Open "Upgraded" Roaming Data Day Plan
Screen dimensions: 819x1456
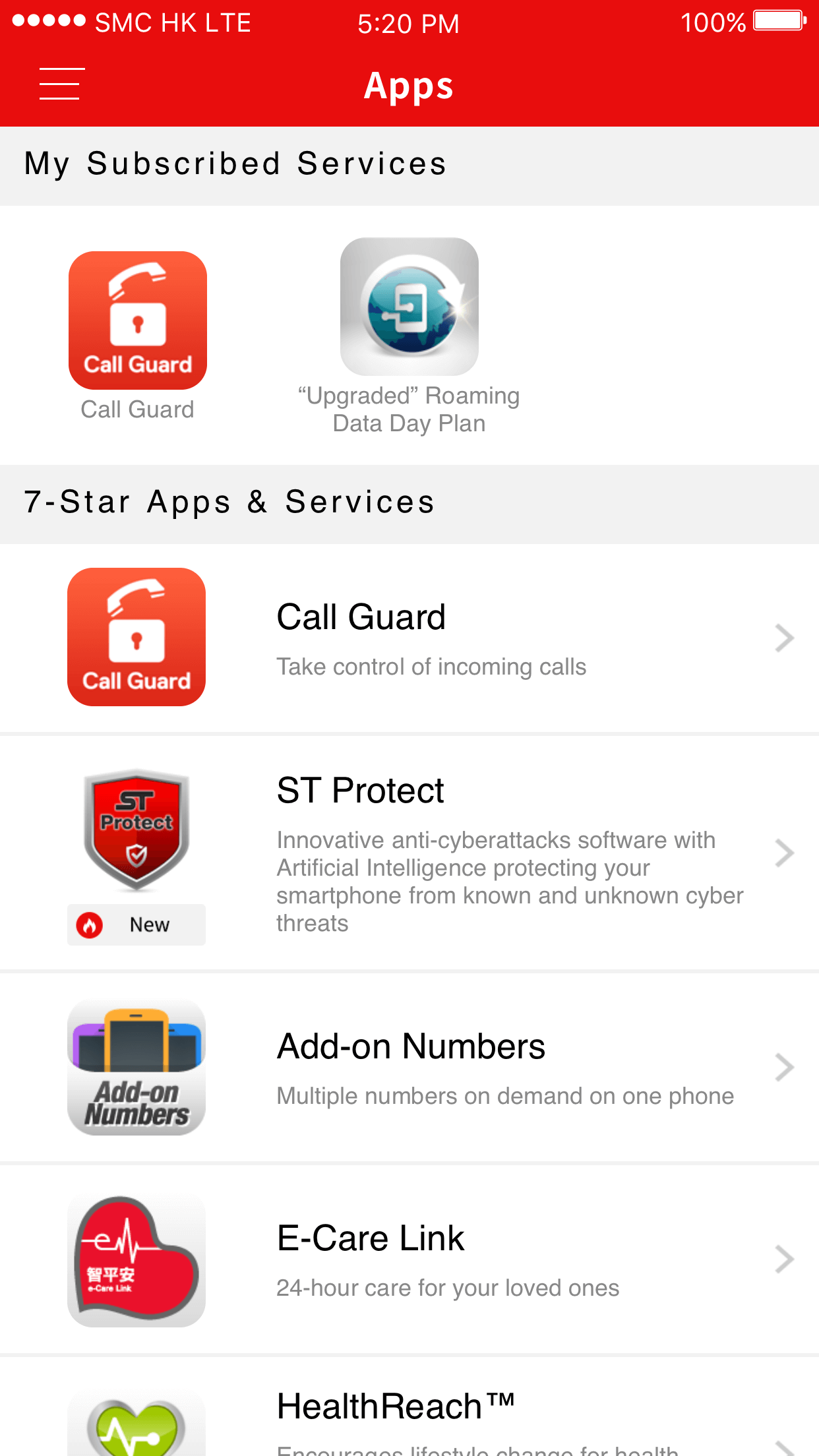pos(409,308)
